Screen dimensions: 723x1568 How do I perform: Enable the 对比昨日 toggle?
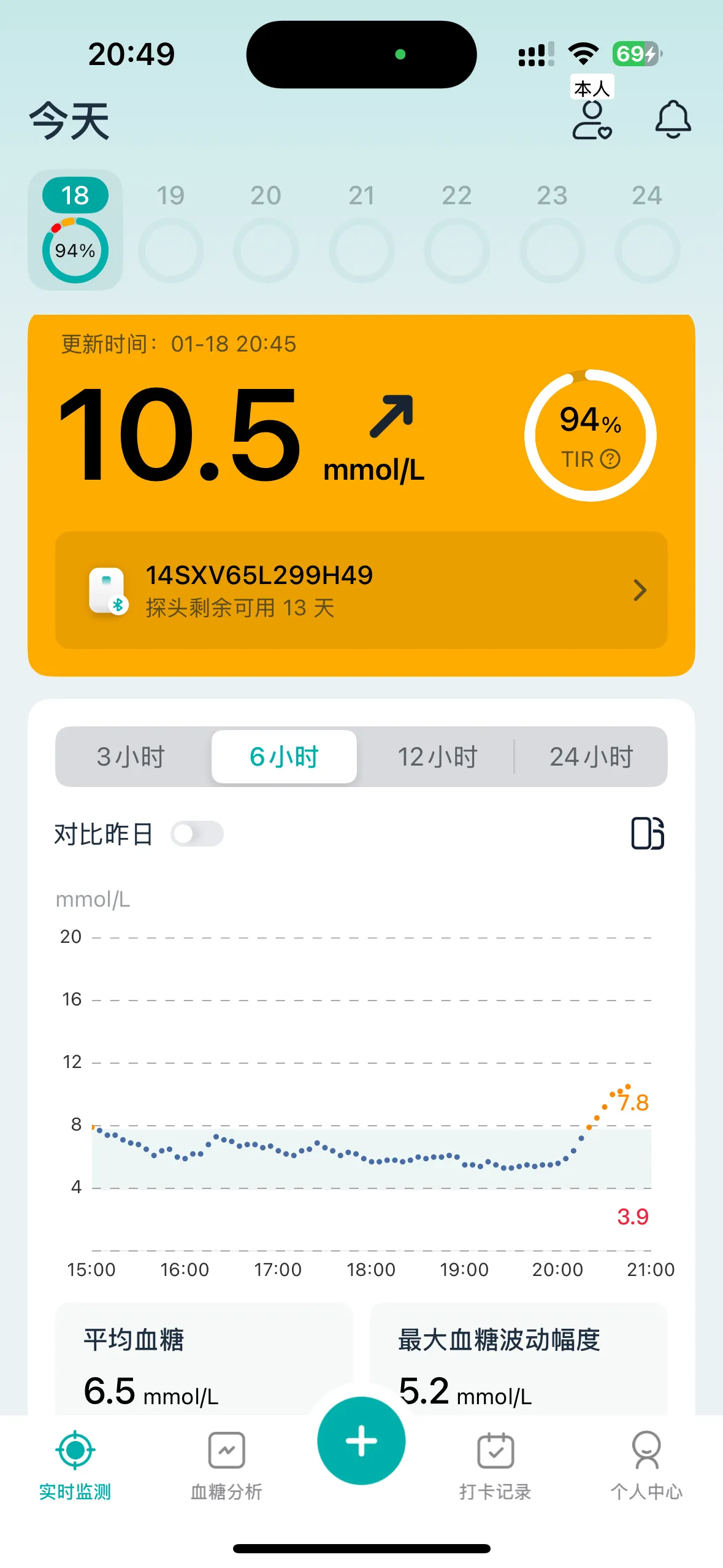pos(197,834)
